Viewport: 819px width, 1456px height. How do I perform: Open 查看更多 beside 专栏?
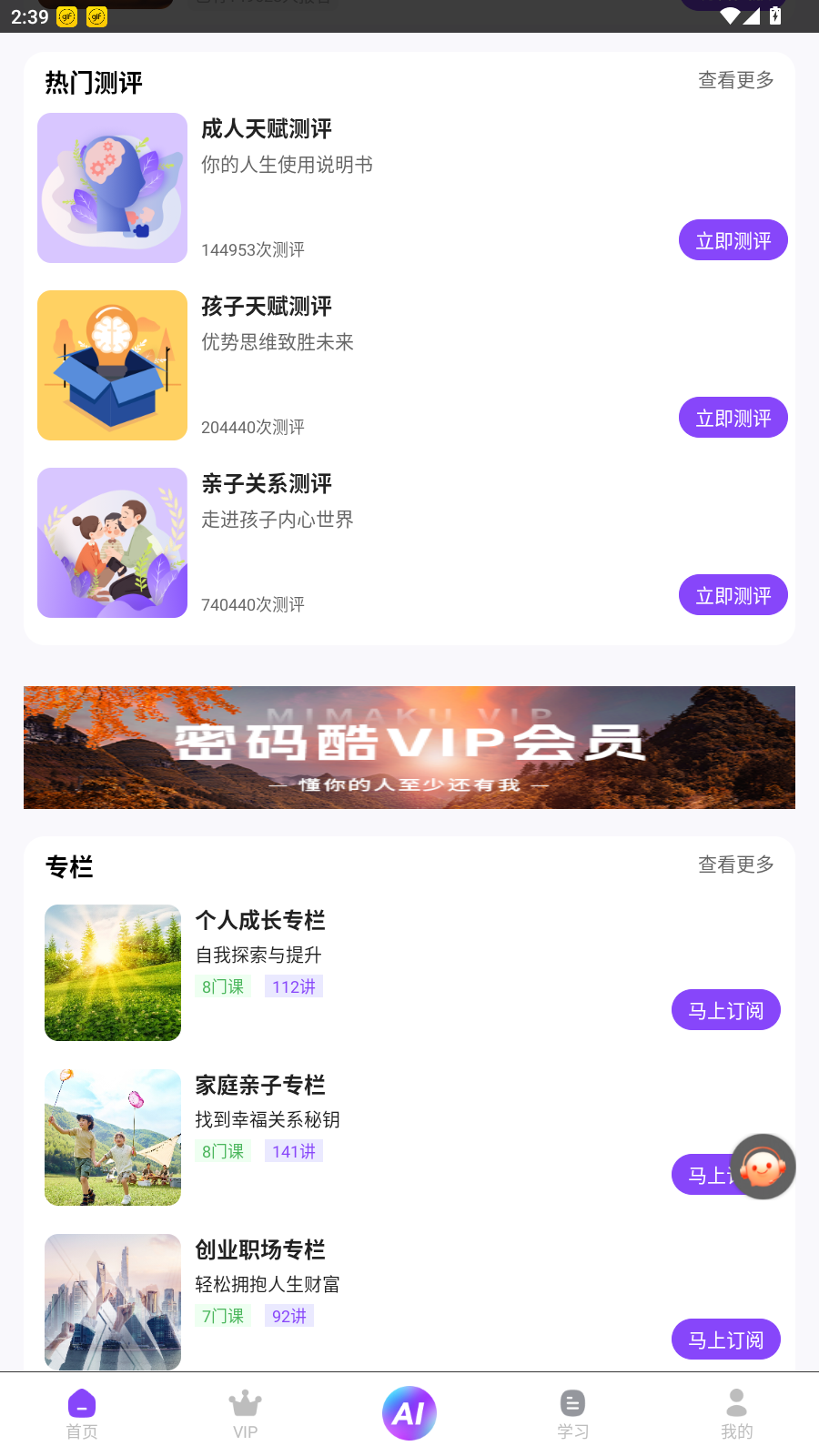734,864
